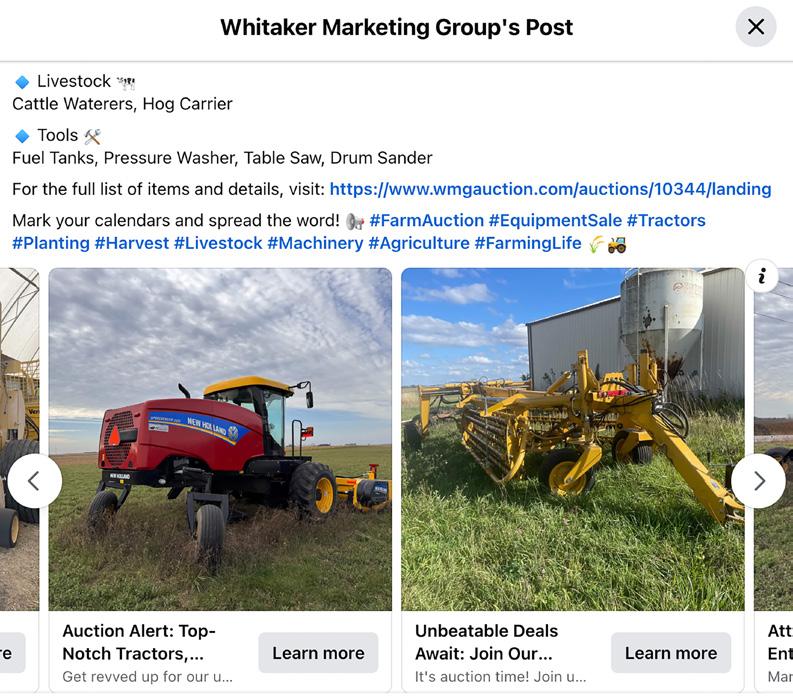Open the New Holland windrower photo card

click(220, 439)
